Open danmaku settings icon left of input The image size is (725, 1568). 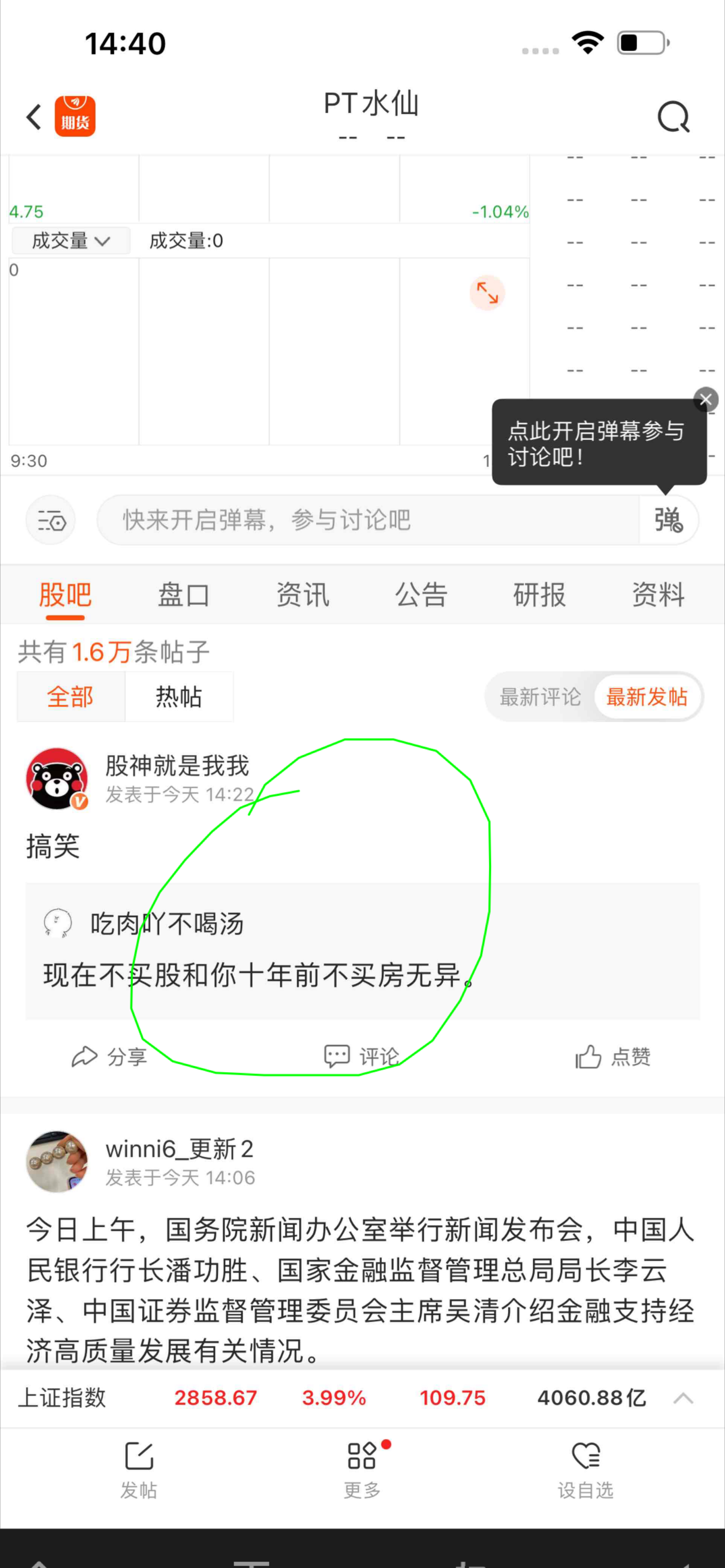tap(51, 521)
